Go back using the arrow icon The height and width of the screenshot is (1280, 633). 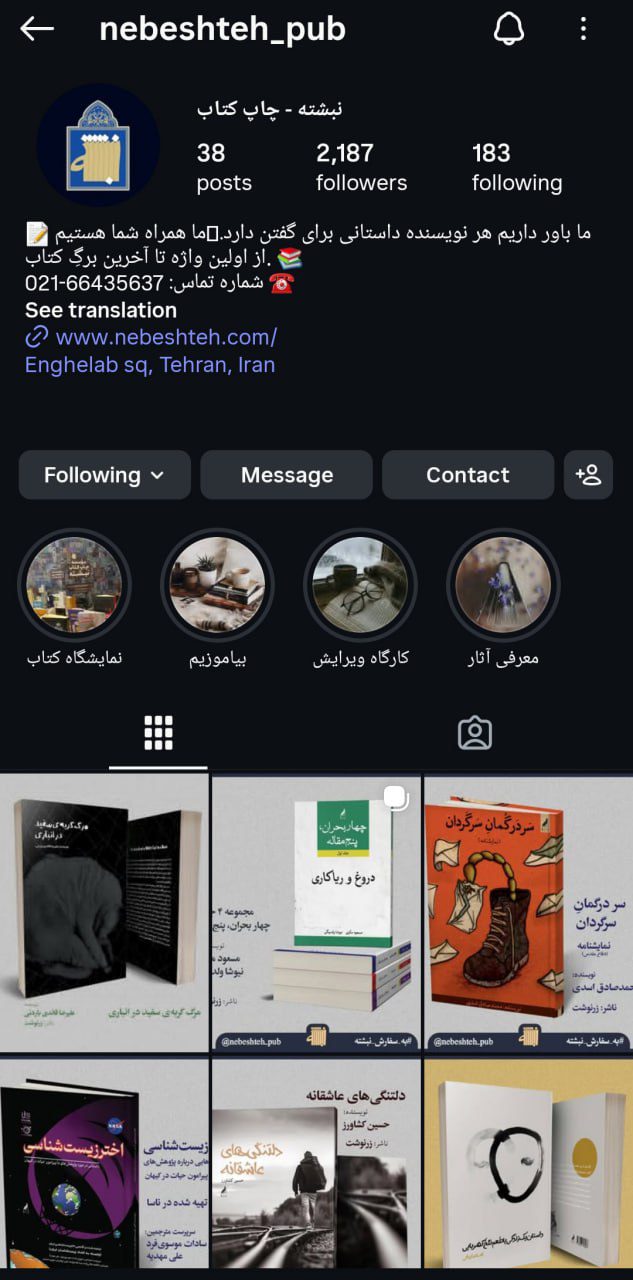[37, 29]
